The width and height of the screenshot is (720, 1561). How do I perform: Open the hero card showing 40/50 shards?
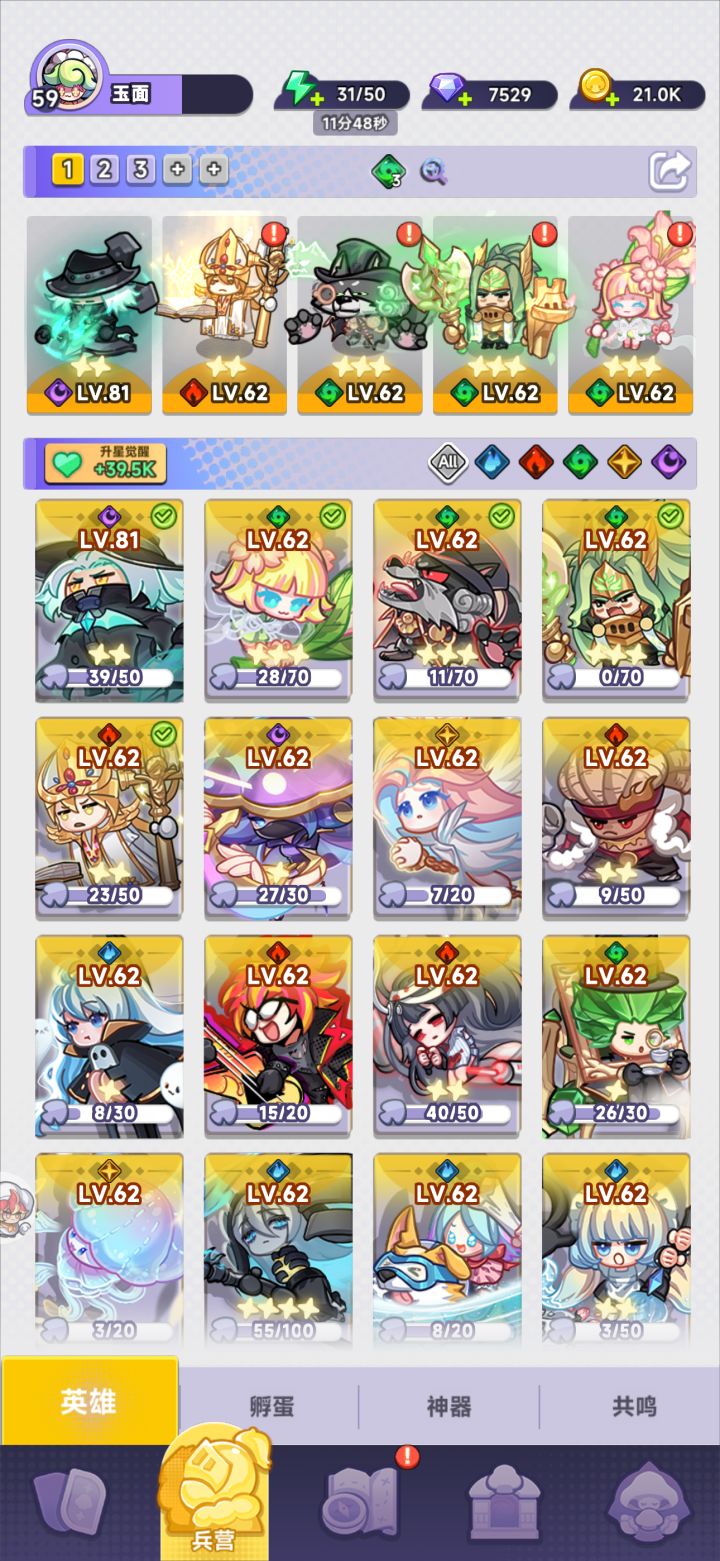[447, 1036]
